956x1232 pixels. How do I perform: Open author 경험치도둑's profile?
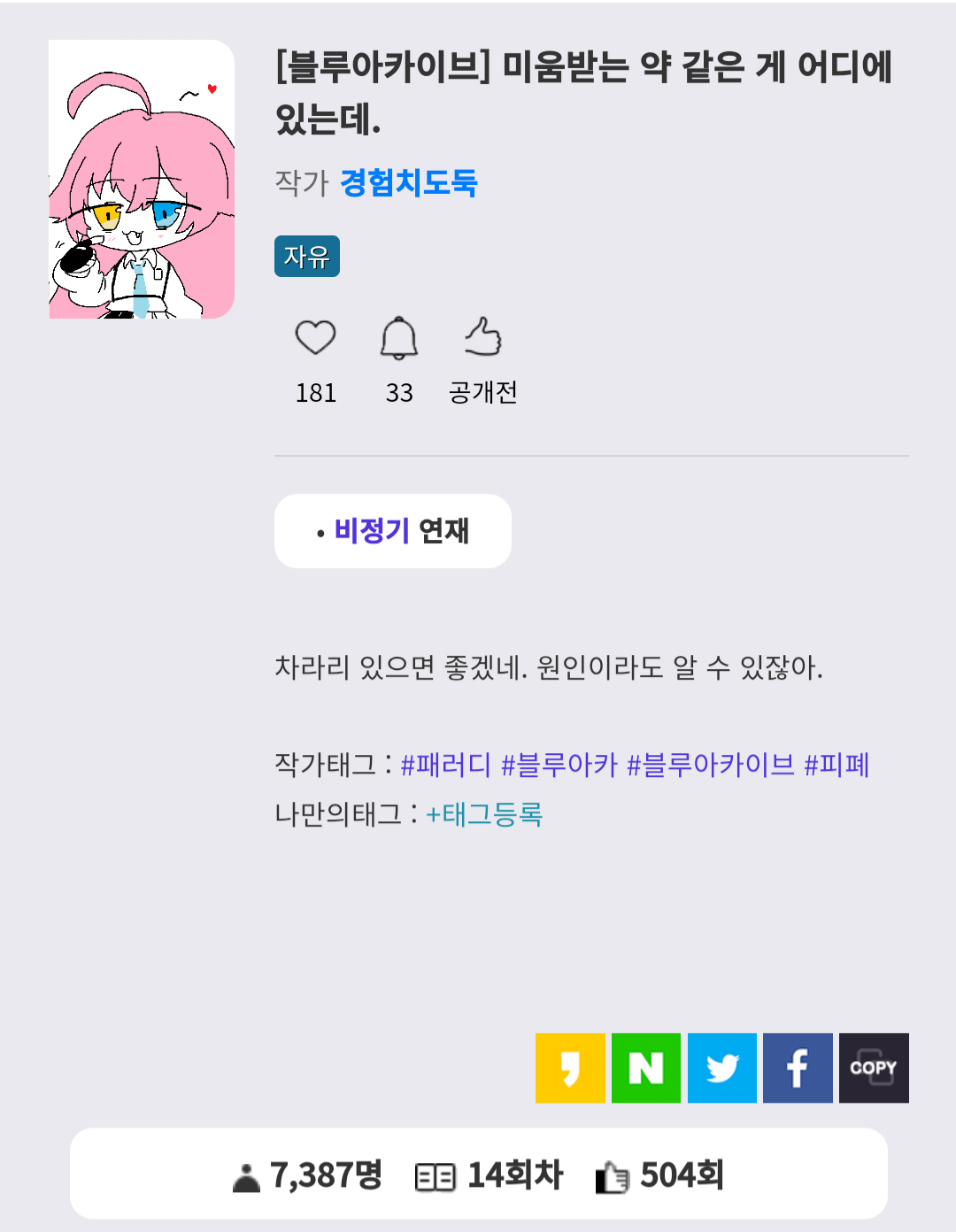pyautogui.click(x=408, y=183)
